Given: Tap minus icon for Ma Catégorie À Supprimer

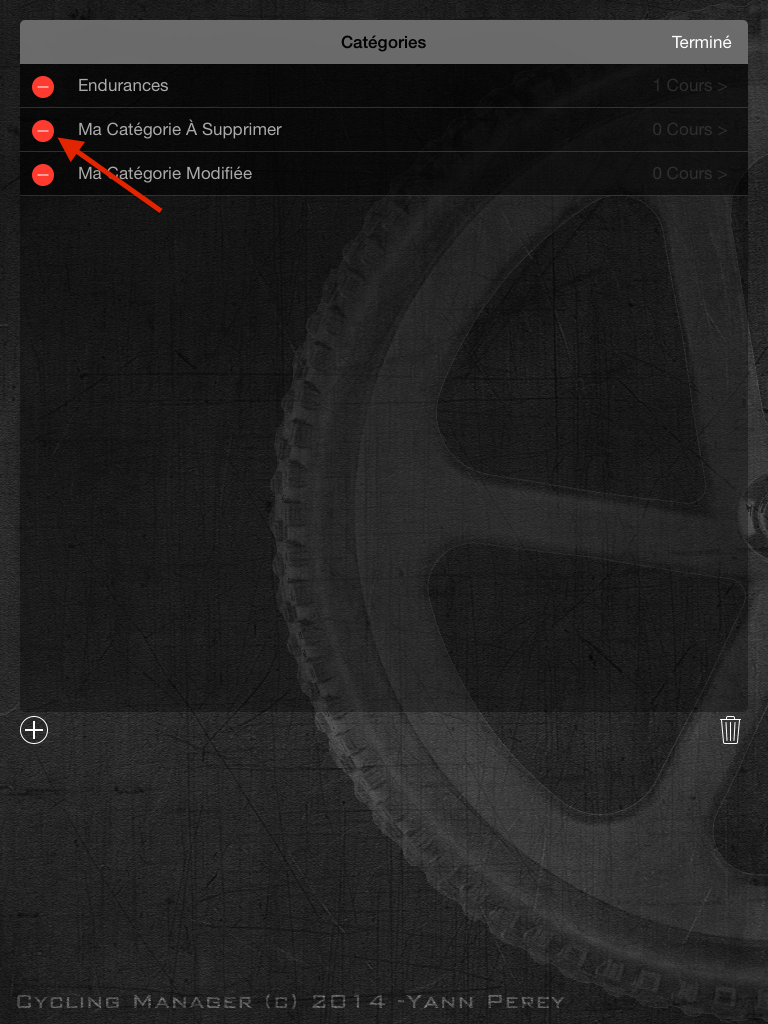Looking at the screenshot, I should [43, 131].
